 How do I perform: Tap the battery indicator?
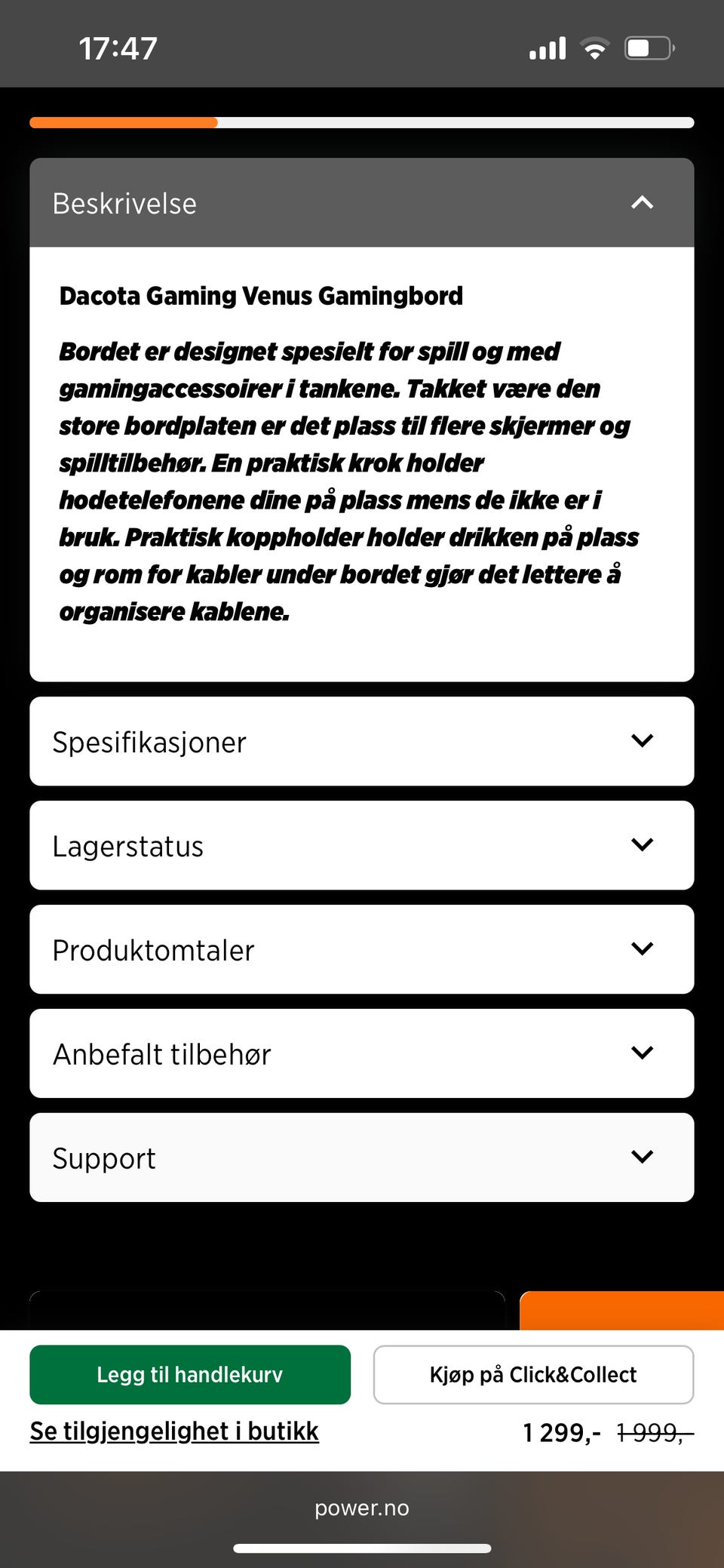647,47
